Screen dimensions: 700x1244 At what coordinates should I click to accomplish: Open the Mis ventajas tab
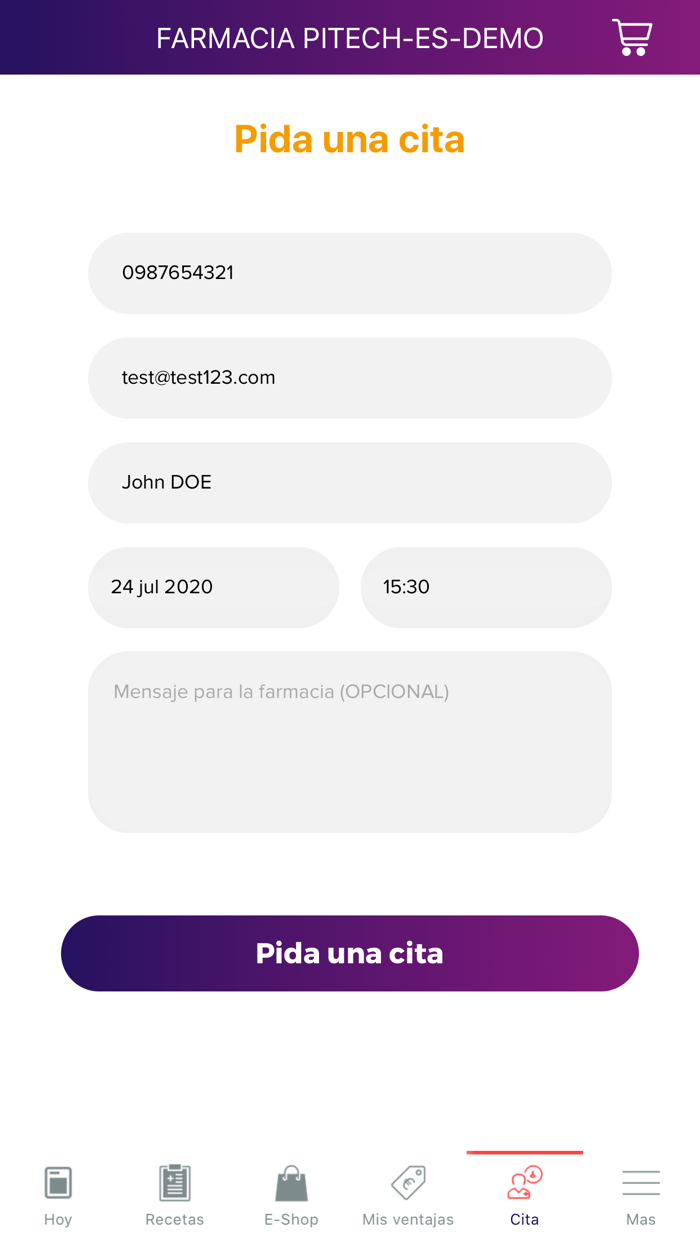[x=408, y=1195]
